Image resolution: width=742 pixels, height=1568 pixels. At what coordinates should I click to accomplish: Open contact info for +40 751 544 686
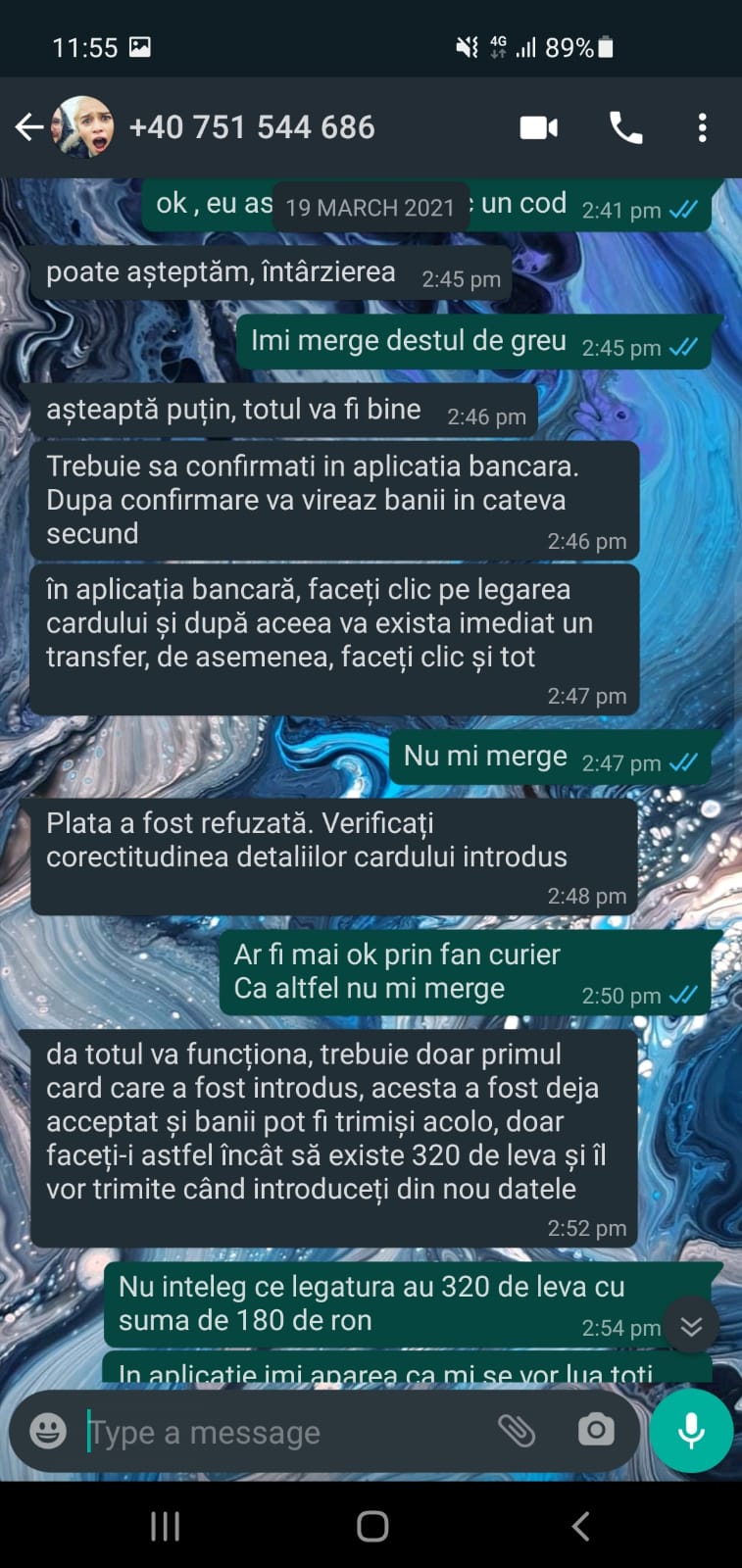pos(252,127)
